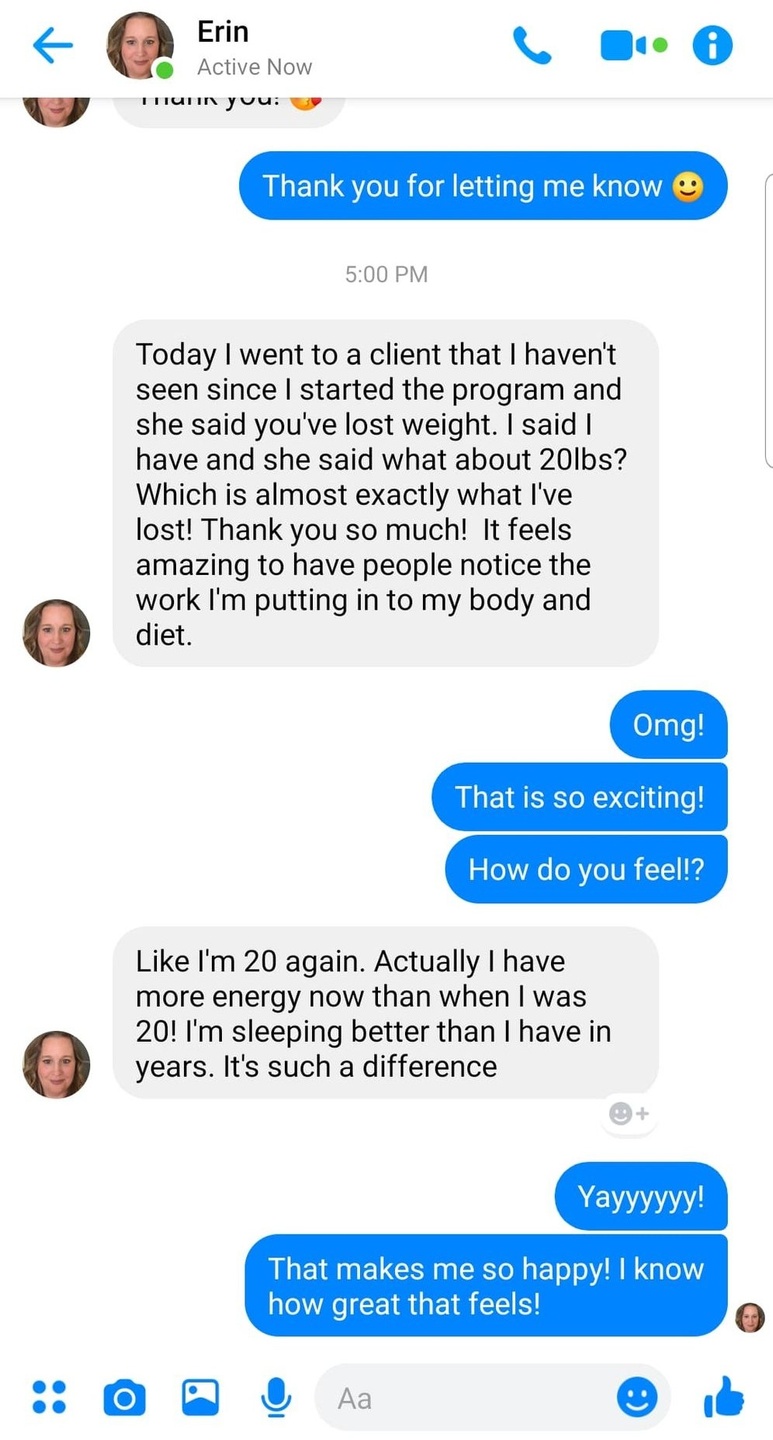Go back to the chats list

coord(52,46)
